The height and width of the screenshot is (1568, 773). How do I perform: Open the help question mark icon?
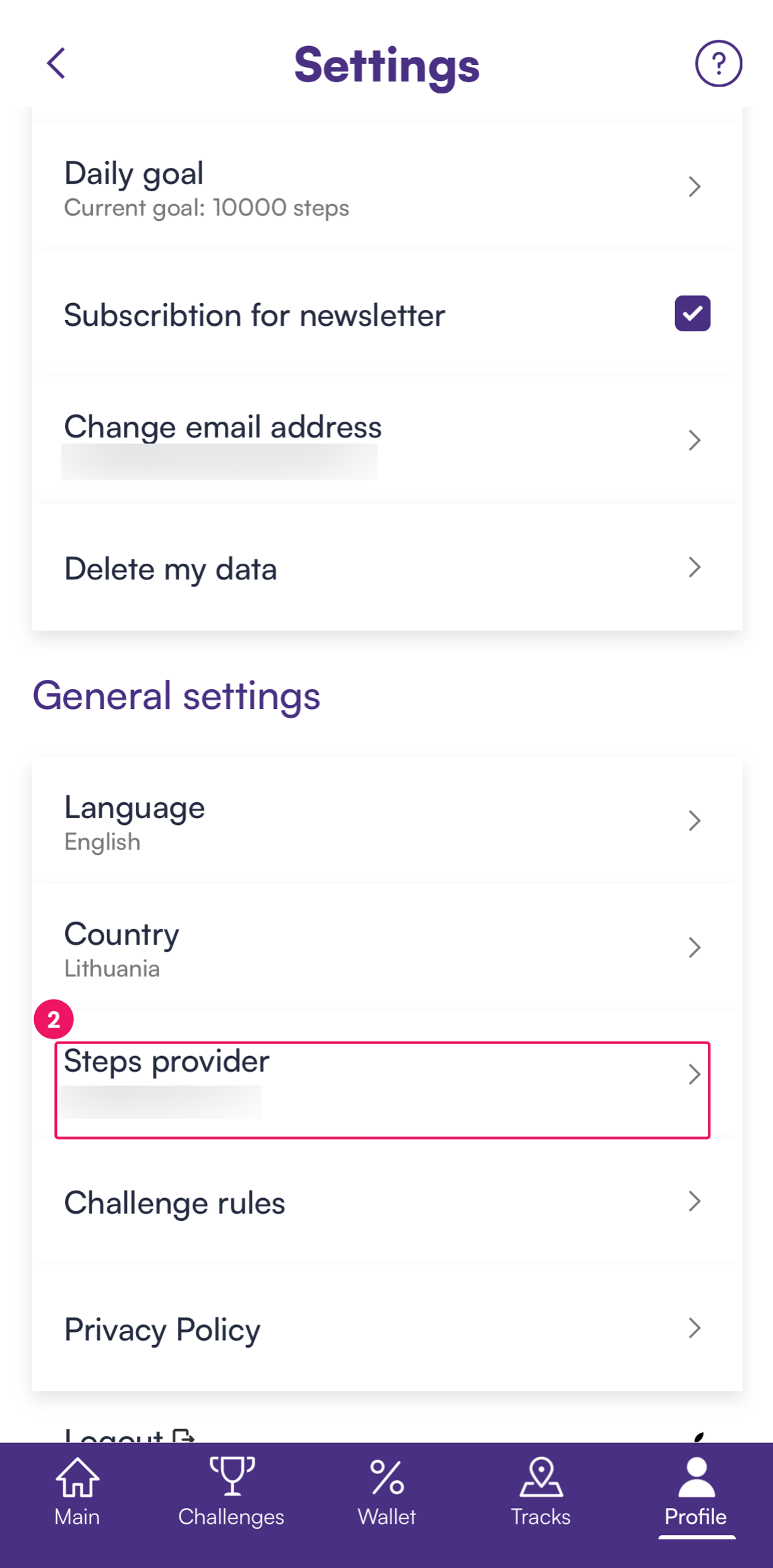718,64
